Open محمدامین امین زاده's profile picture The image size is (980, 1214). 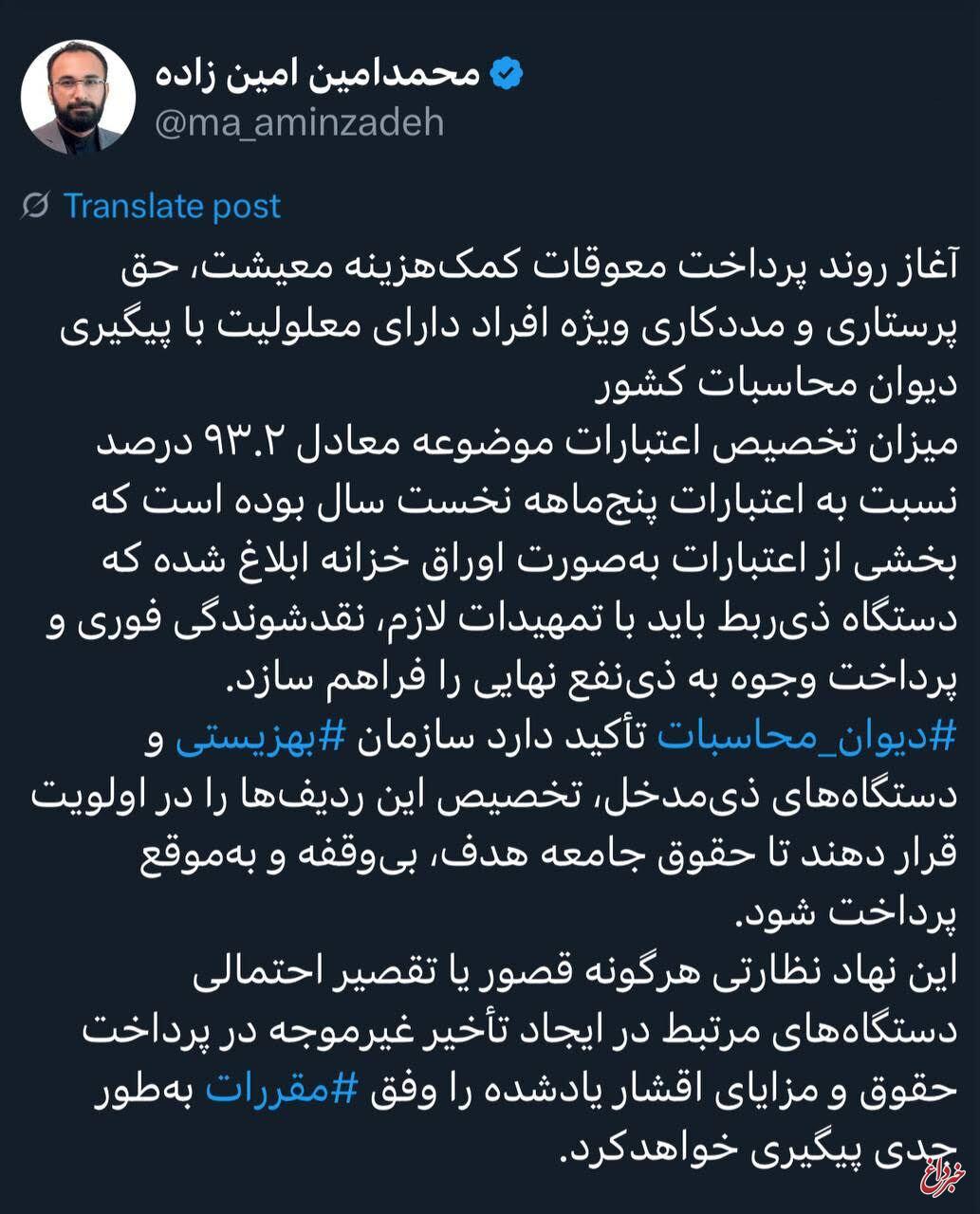click(78, 98)
